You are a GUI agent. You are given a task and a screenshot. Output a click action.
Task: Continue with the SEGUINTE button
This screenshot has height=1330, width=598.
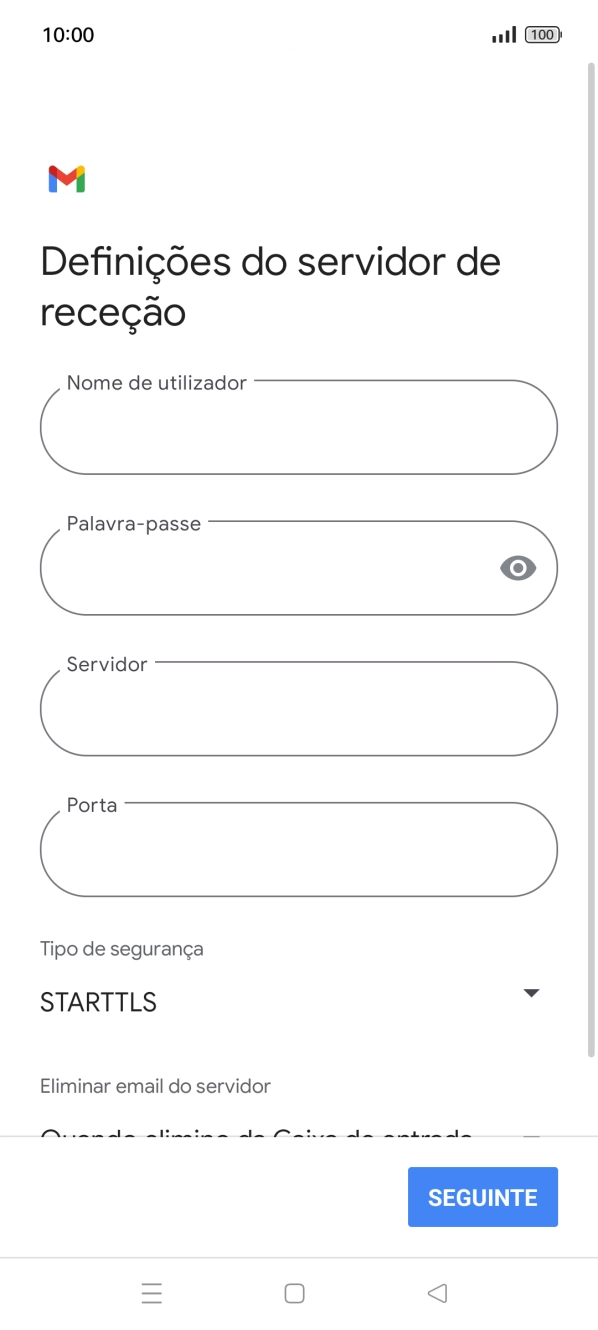(483, 1197)
